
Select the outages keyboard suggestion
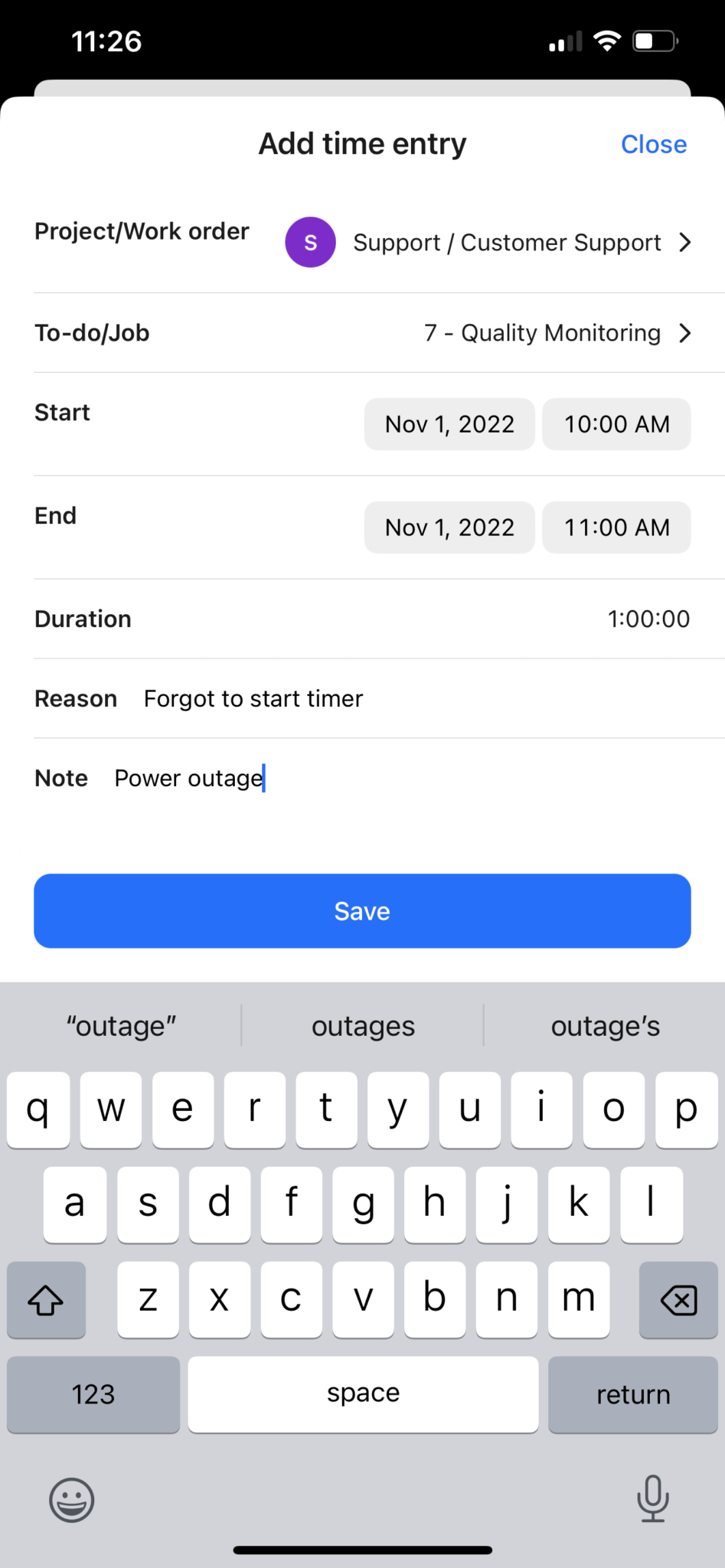pos(362,1025)
